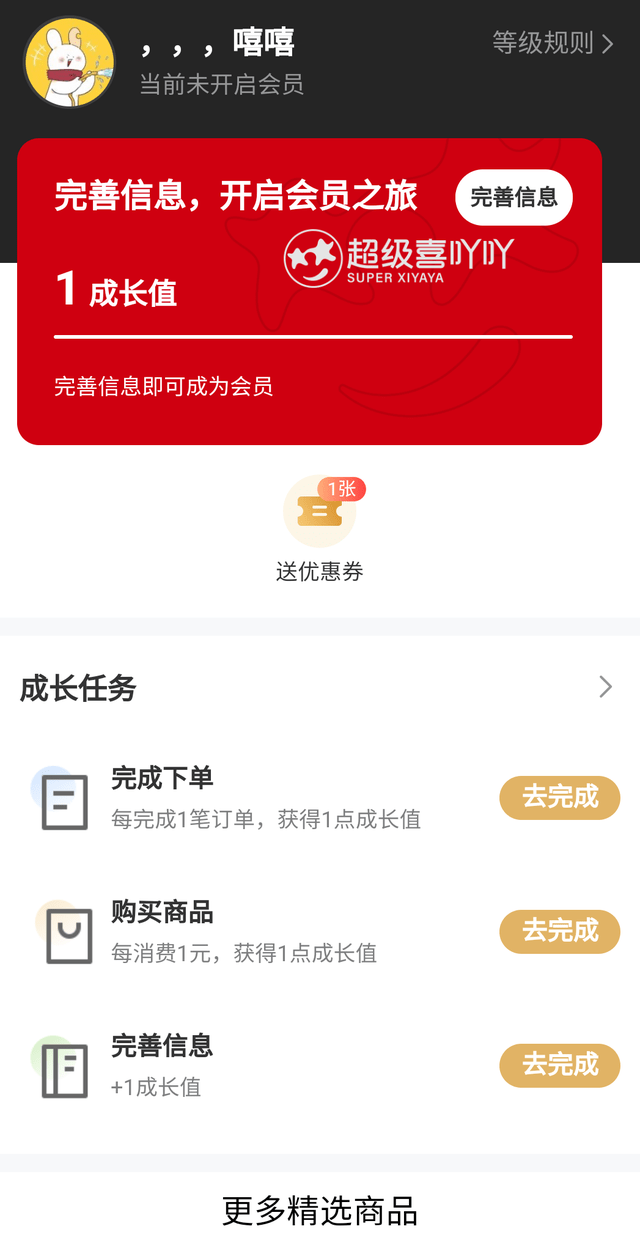The image size is (640, 1240).
Task: Expand 成长任务 with the chevron arrow
Action: [605, 687]
